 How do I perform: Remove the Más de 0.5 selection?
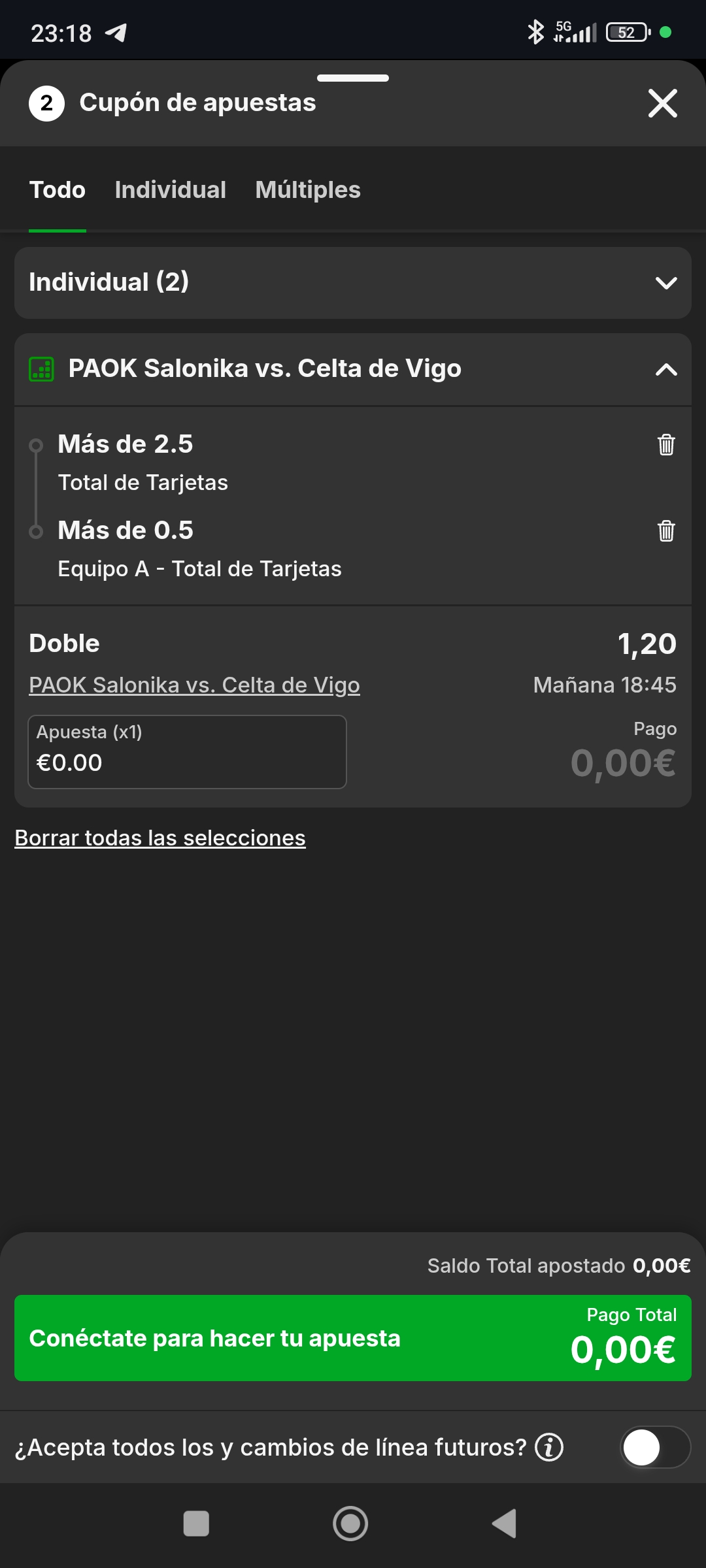coord(665,531)
